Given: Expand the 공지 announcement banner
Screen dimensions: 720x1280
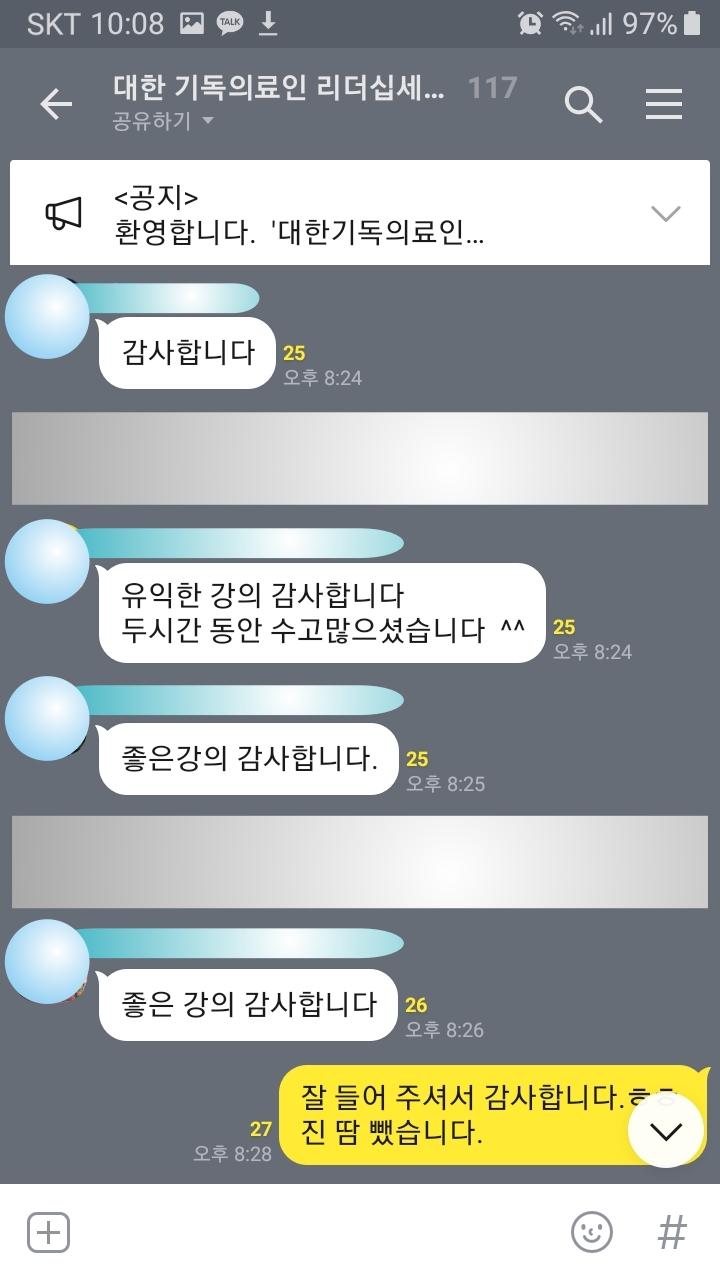Looking at the screenshot, I should [x=665, y=213].
